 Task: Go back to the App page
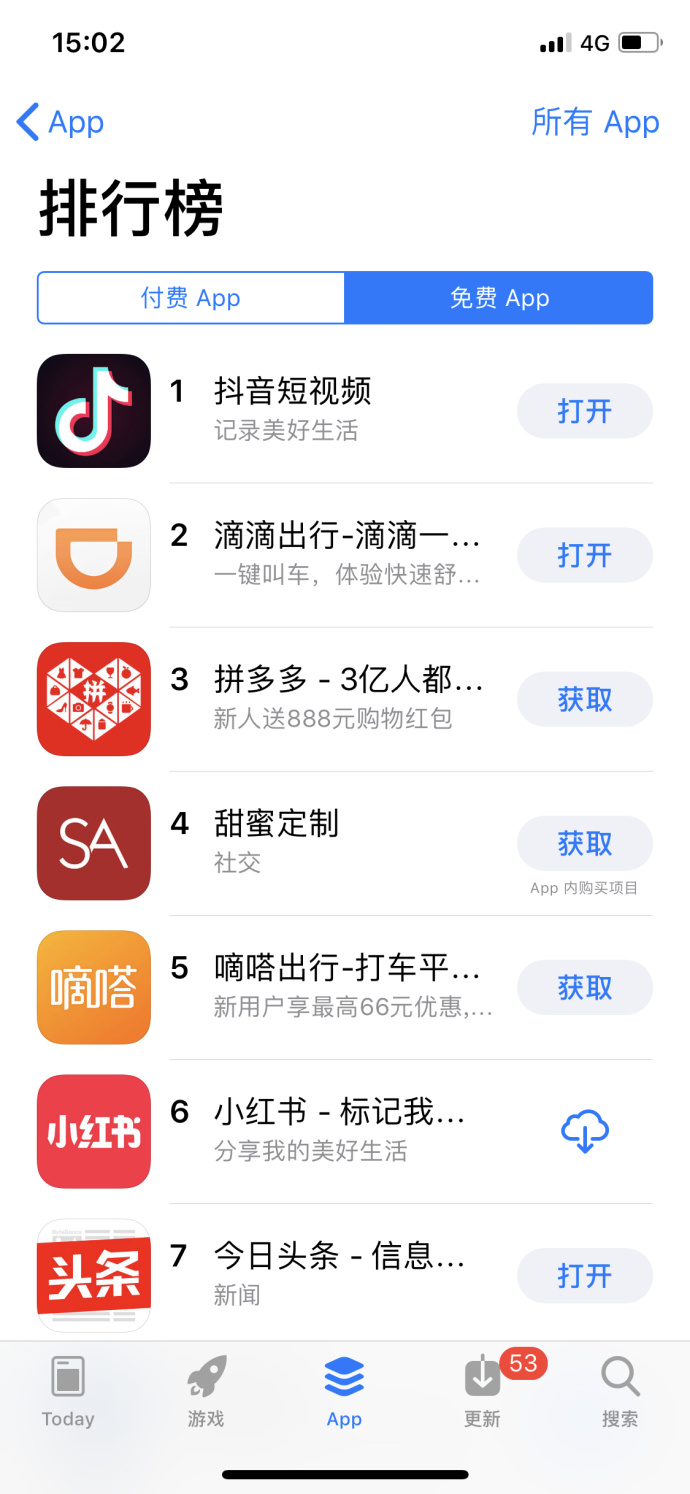point(60,122)
